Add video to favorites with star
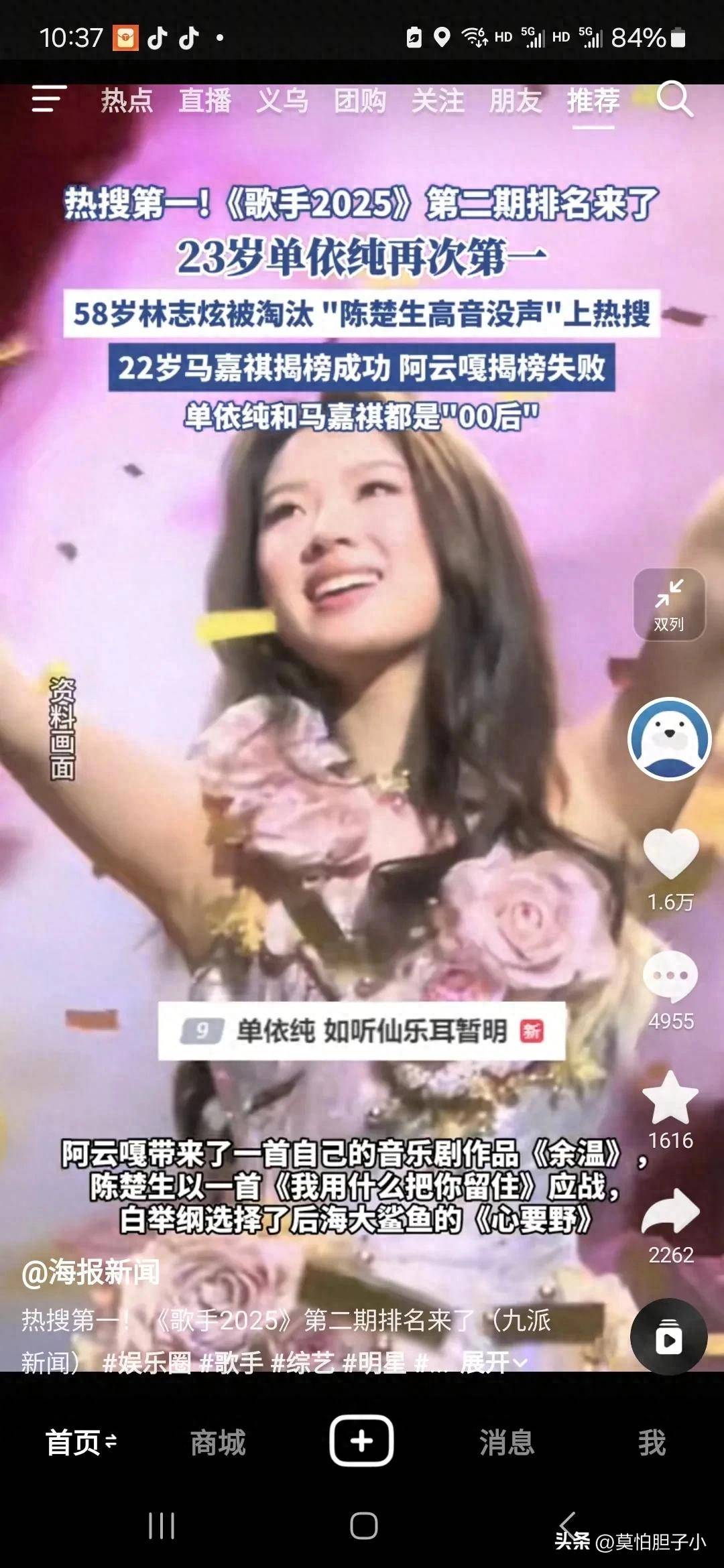This screenshot has height=1568, width=724. 670,1098
